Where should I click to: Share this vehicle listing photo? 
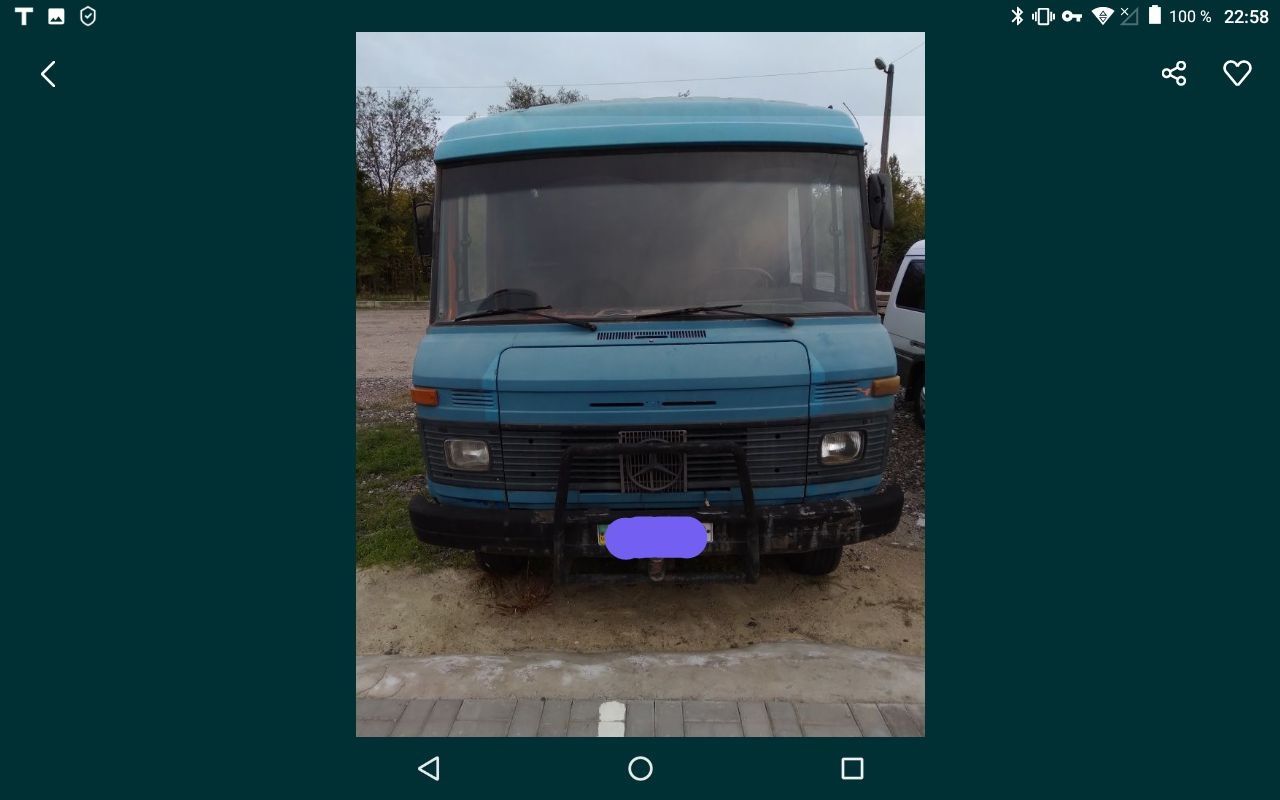[1174, 74]
